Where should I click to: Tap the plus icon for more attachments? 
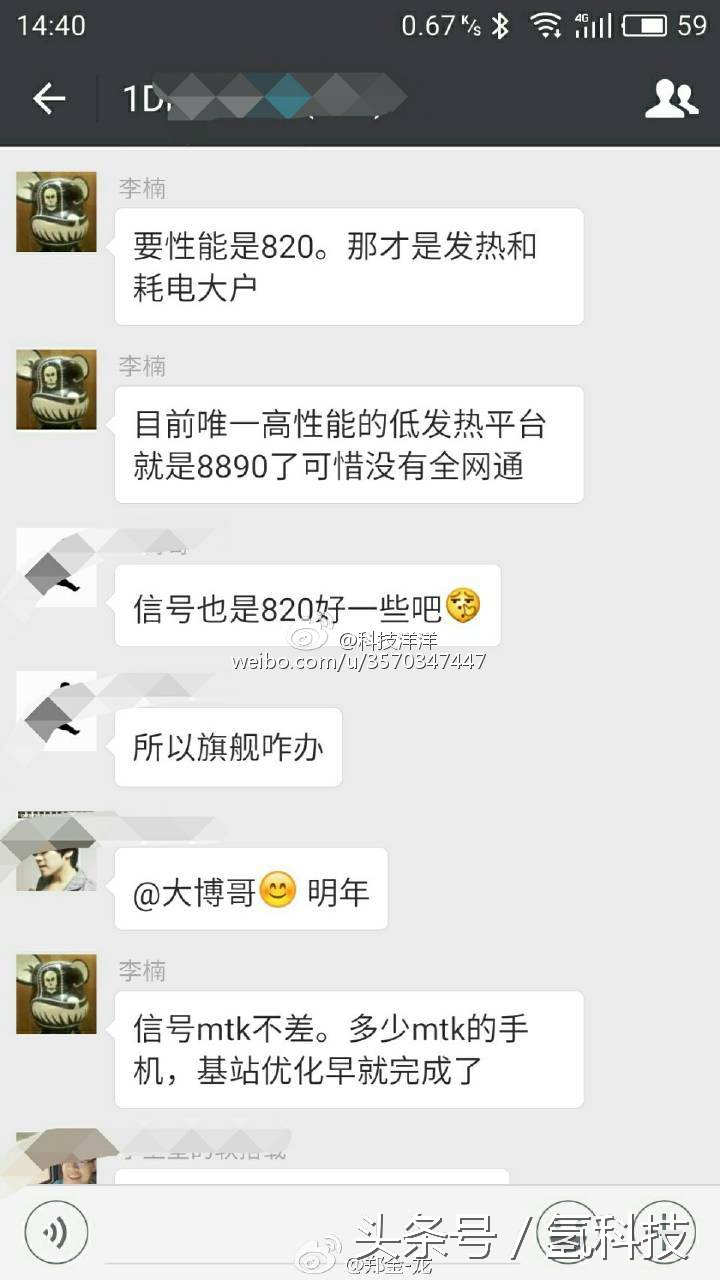click(665, 1232)
